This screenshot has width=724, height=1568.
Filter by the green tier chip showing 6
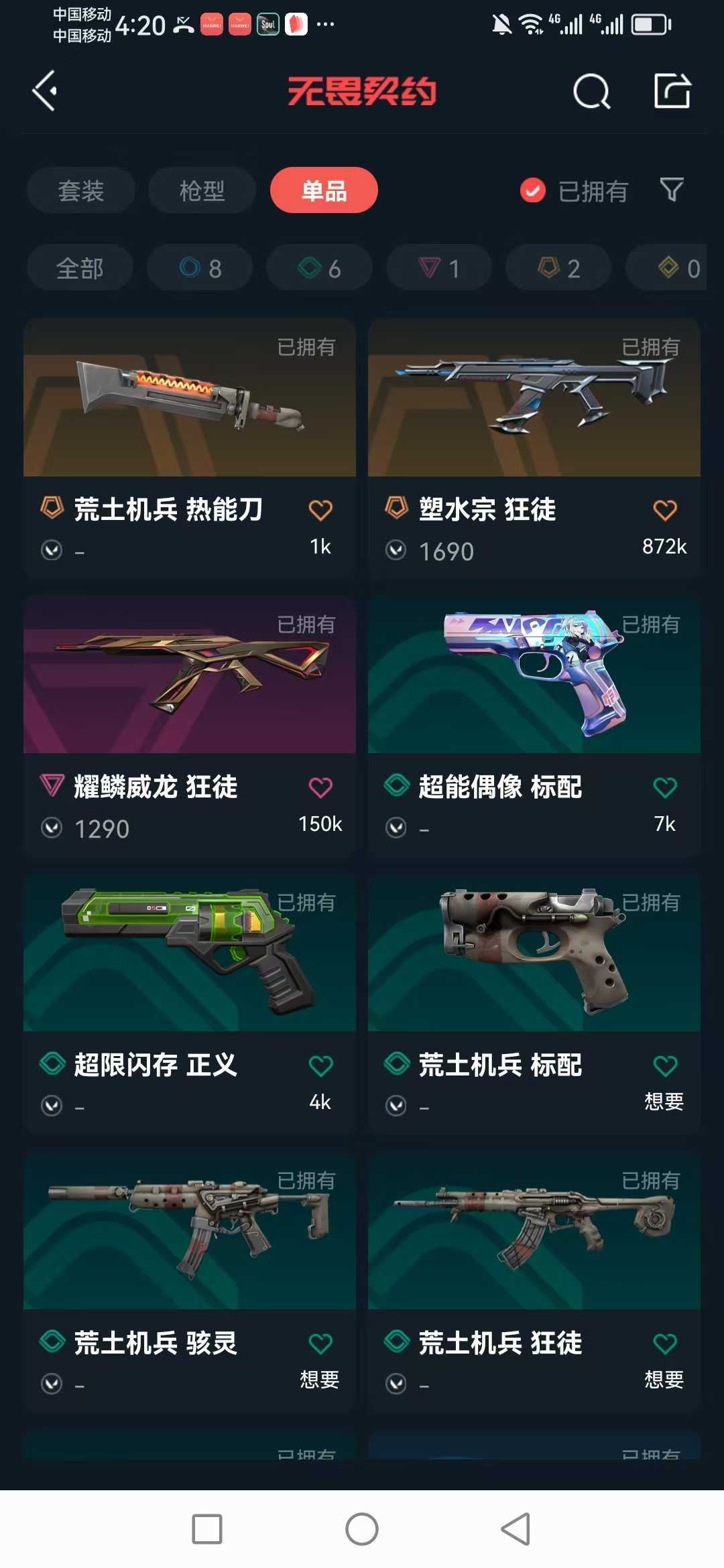(x=319, y=268)
